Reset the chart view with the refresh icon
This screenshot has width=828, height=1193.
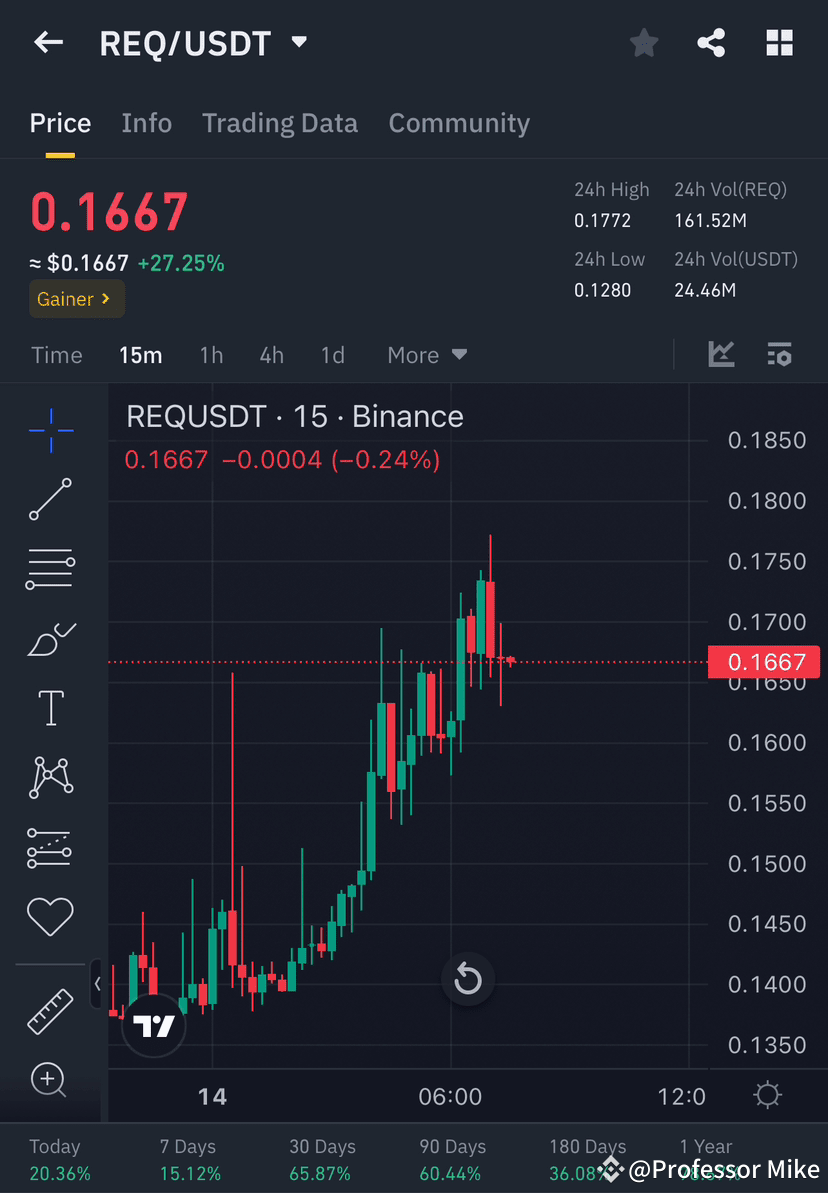468,979
